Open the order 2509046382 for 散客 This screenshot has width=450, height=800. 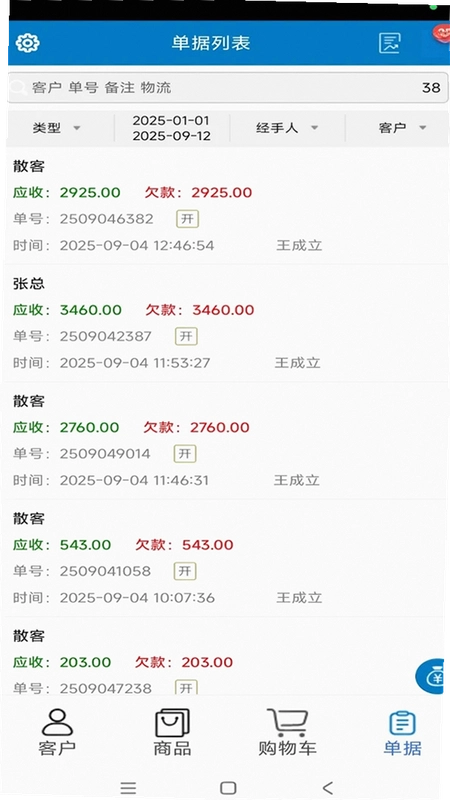point(224,206)
